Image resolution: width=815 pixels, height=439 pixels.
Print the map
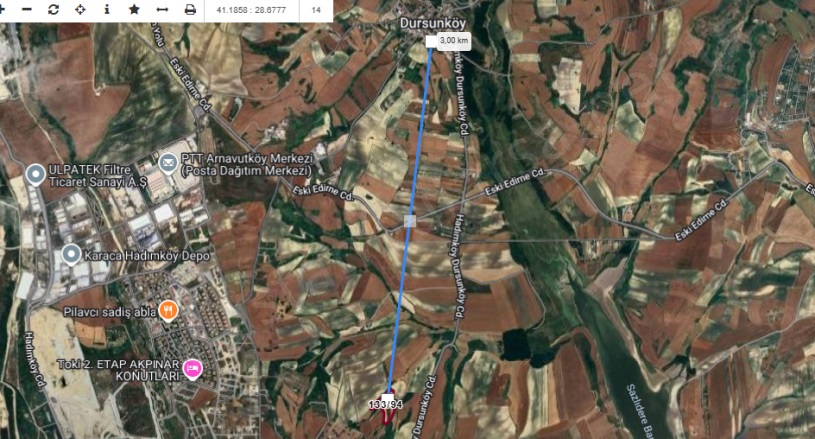click(x=190, y=9)
